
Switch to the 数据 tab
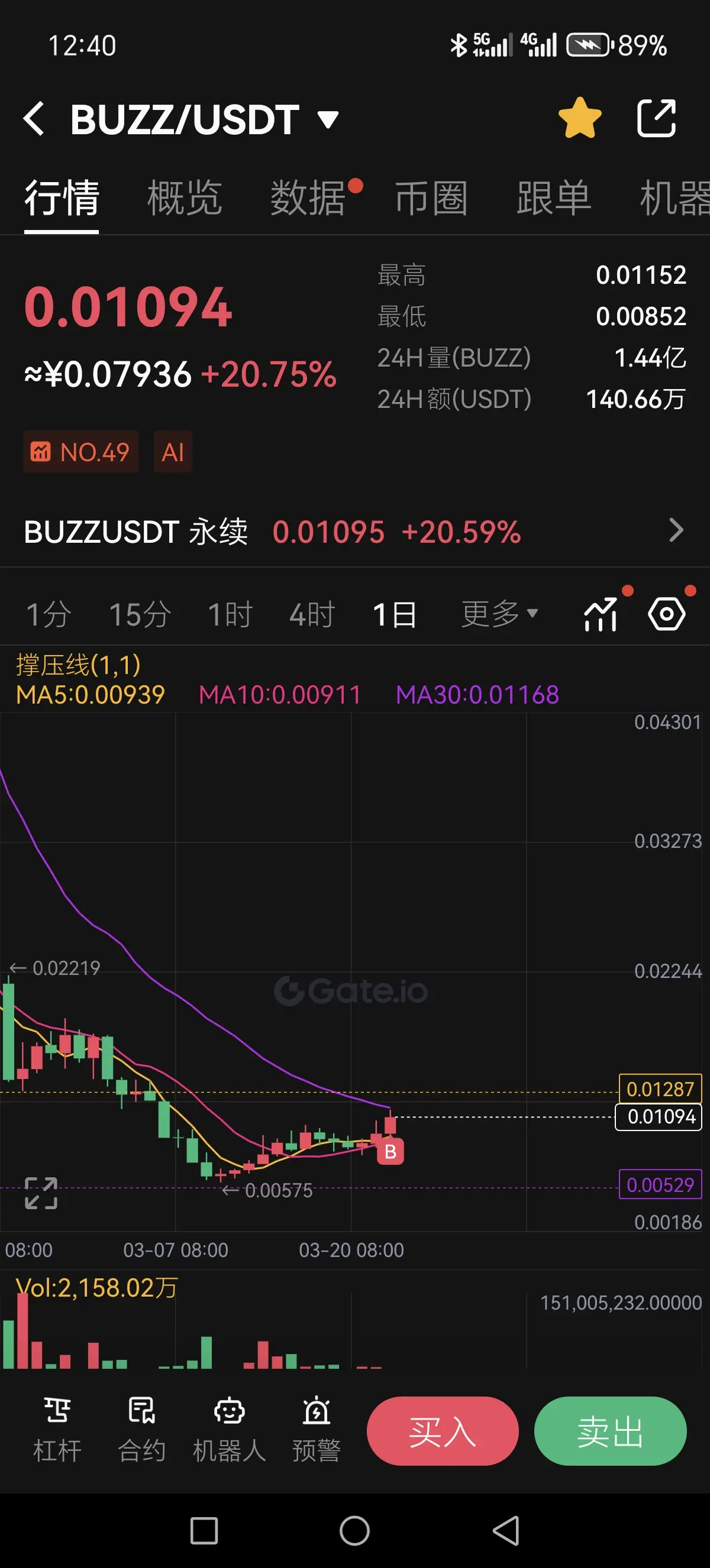point(308,198)
